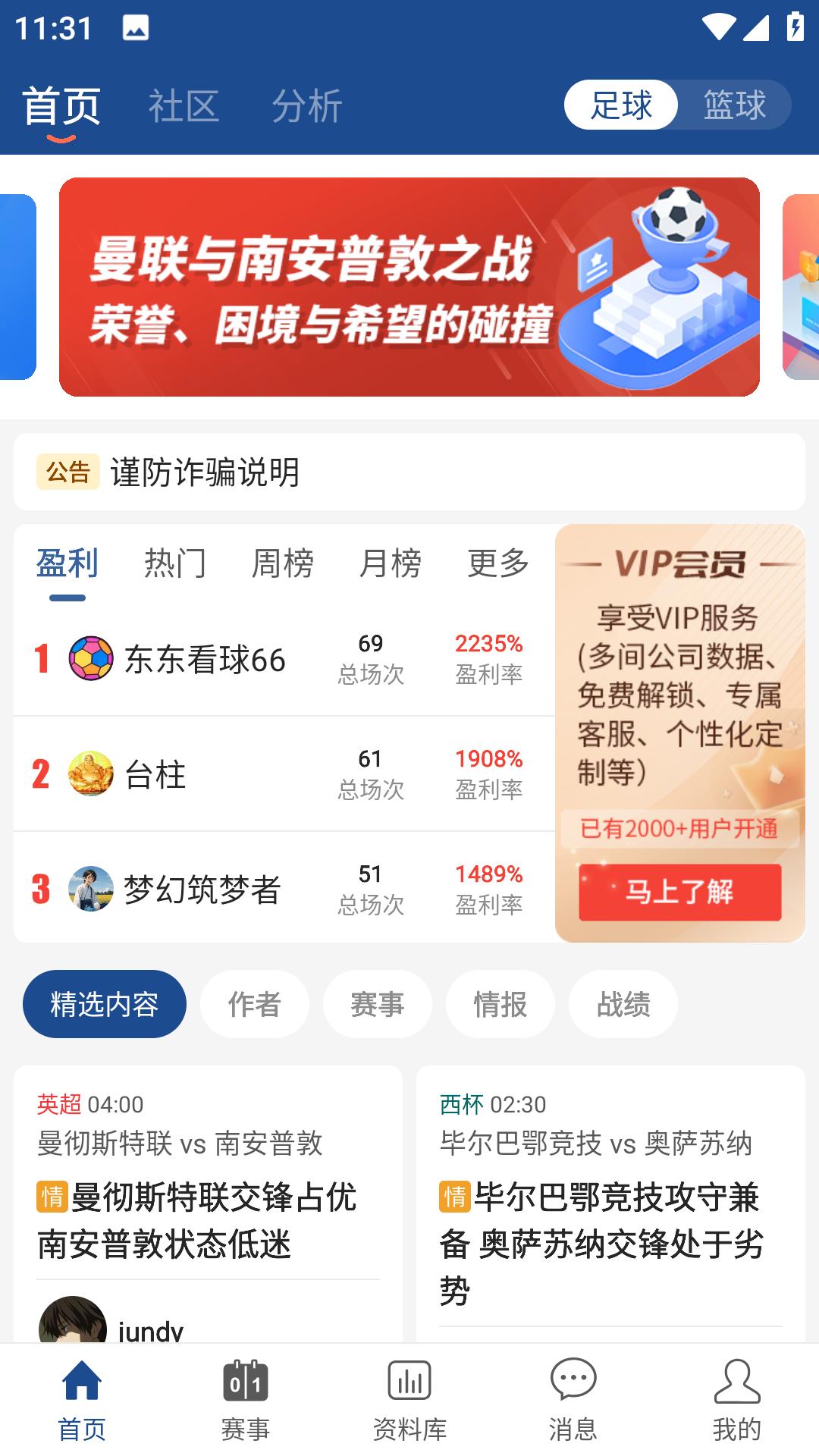The width and height of the screenshot is (819, 1456).
Task: Choose the 战绩 filter chip
Action: (x=623, y=1004)
